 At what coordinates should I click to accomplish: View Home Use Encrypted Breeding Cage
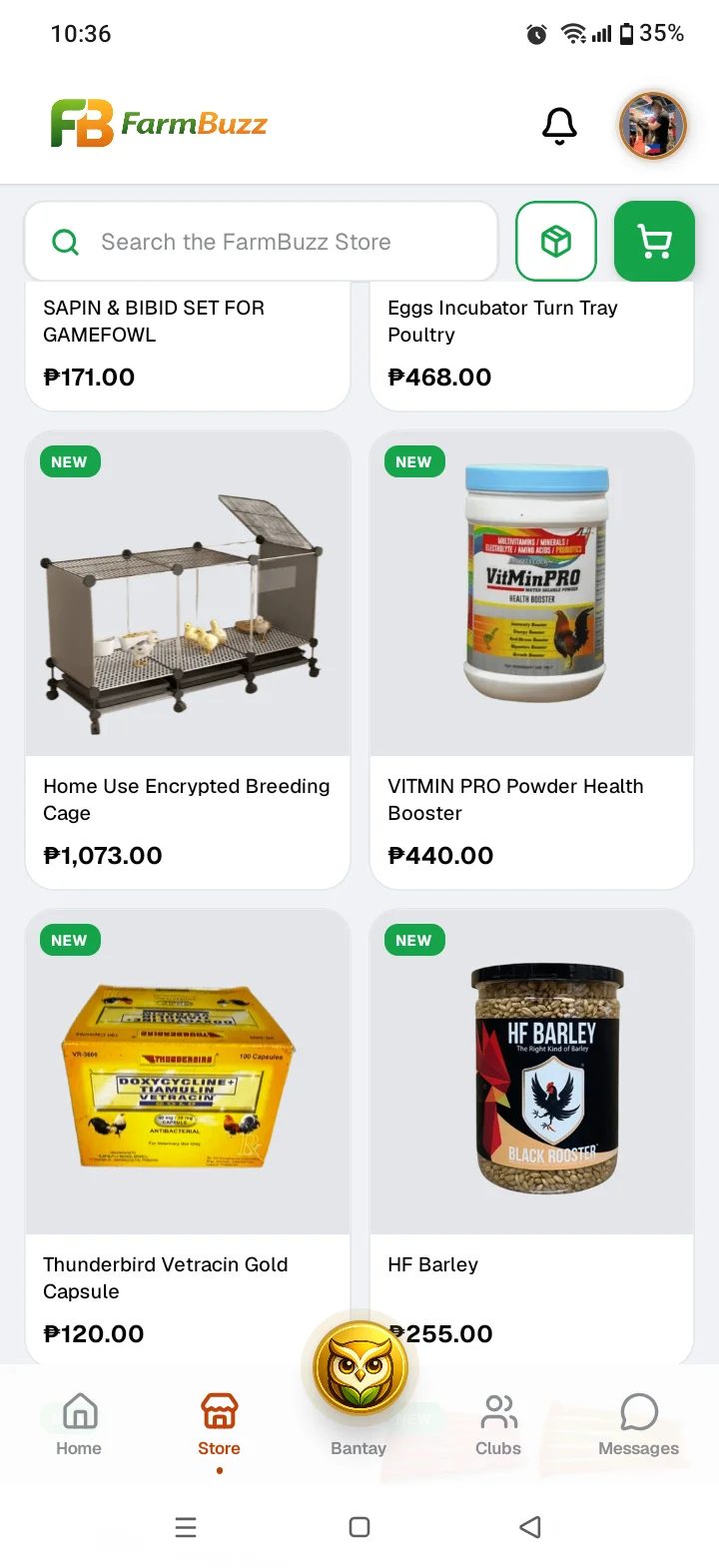tap(188, 659)
